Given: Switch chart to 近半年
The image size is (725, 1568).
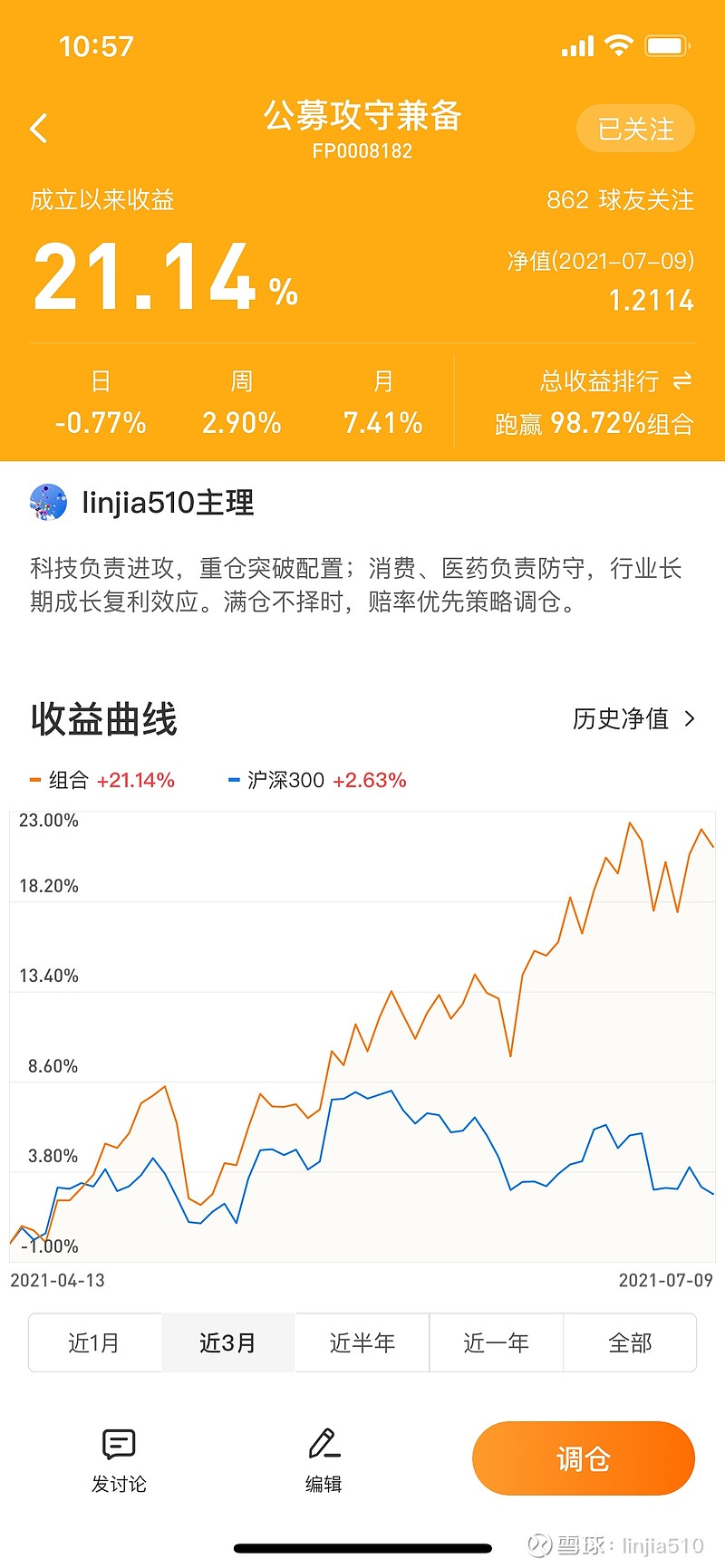Looking at the screenshot, I should coord(362,1342).
